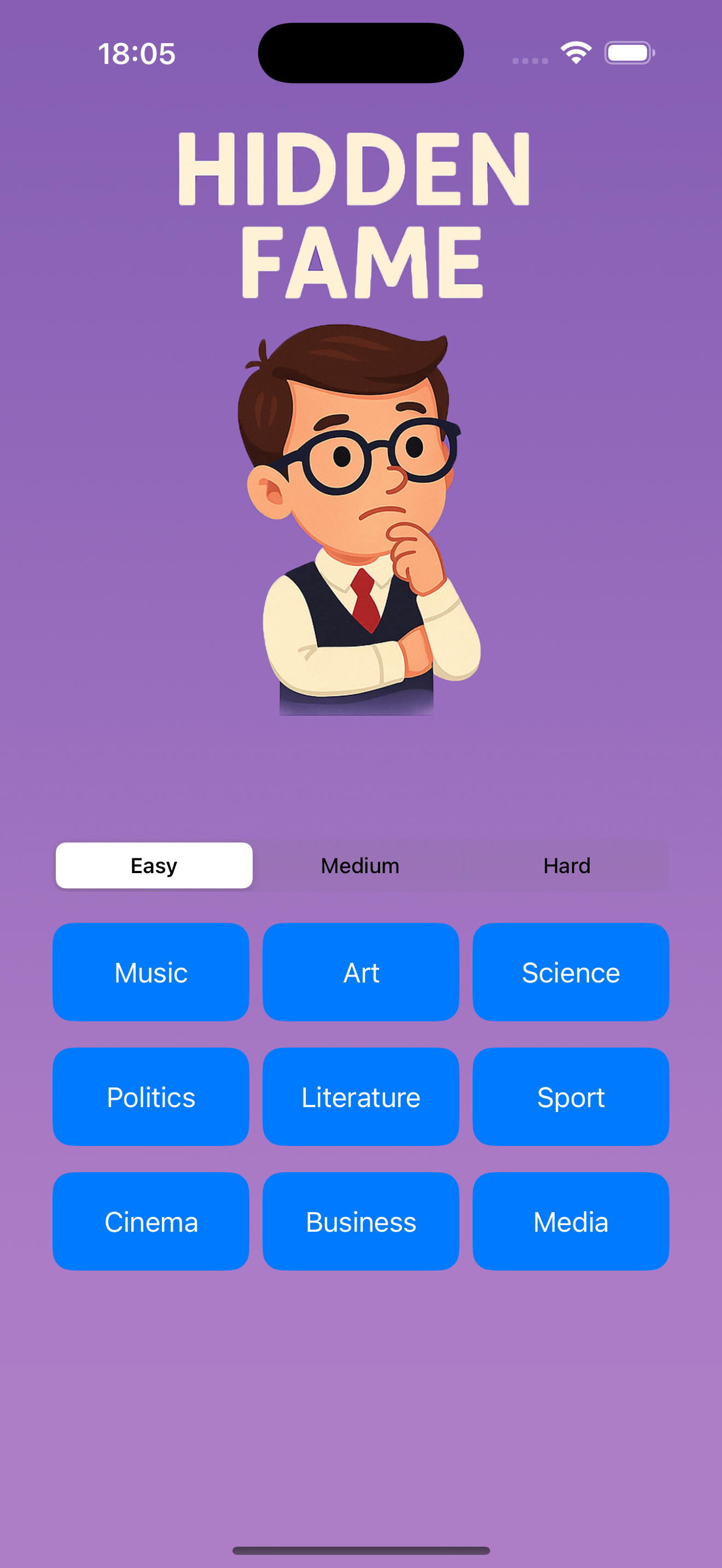Image resolution: width=722 pixels, height=1568 pixels.
Task: Select the Easy difficulty level
Action: [154, 865]
